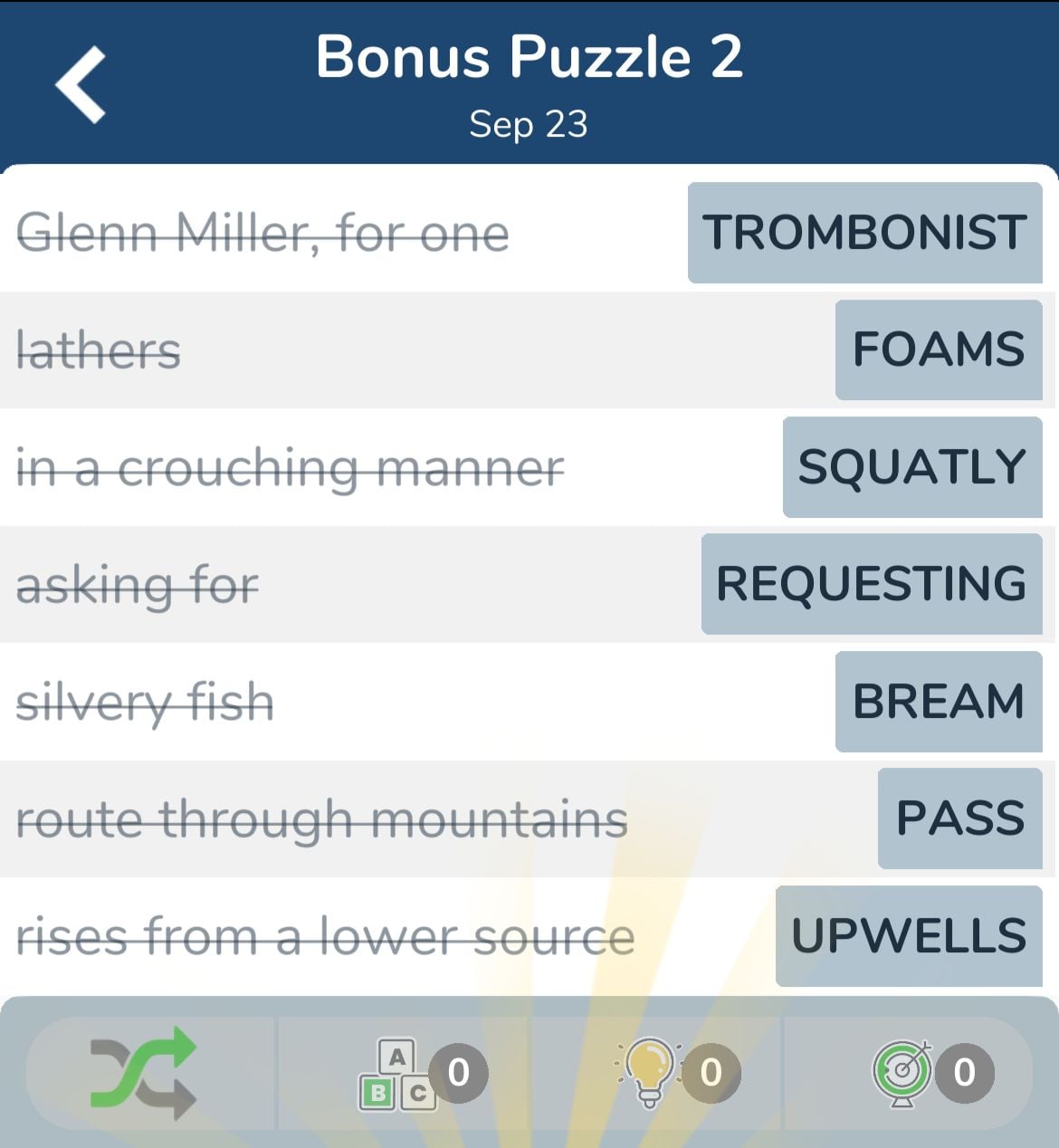The width and height of the screenshot is (1059, 1148).
Task: Tap the BREAM answer tile
Action: click(939, 702)
